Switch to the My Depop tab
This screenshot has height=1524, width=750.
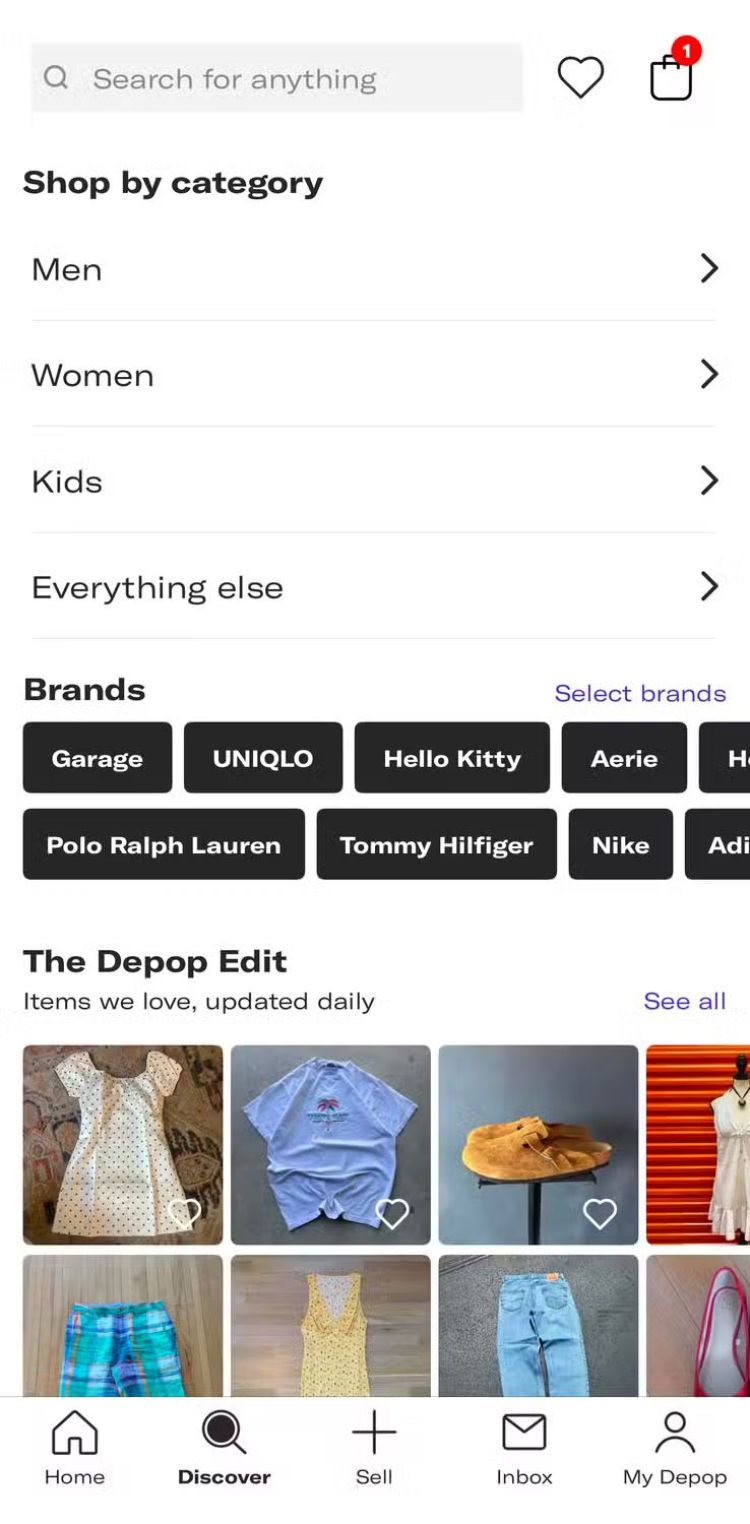click(x=674, y=1448)
